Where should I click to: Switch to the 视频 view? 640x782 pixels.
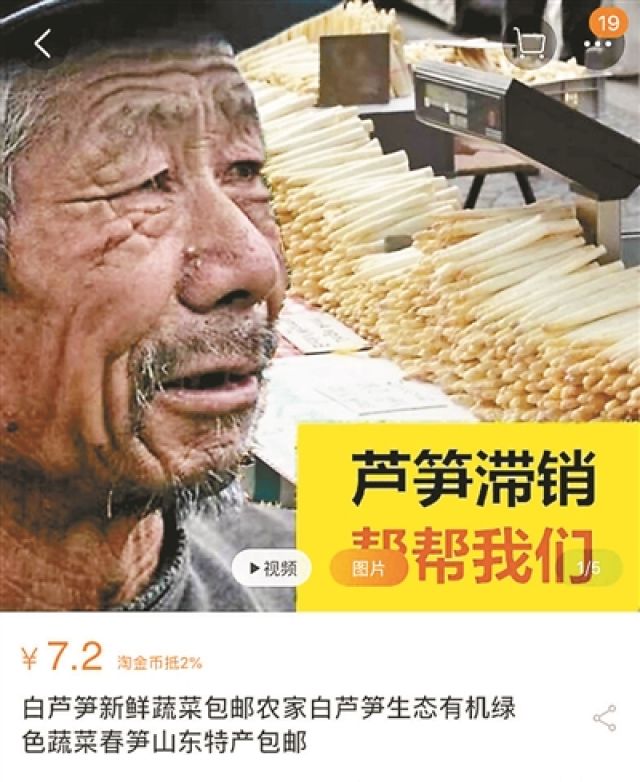271,569
